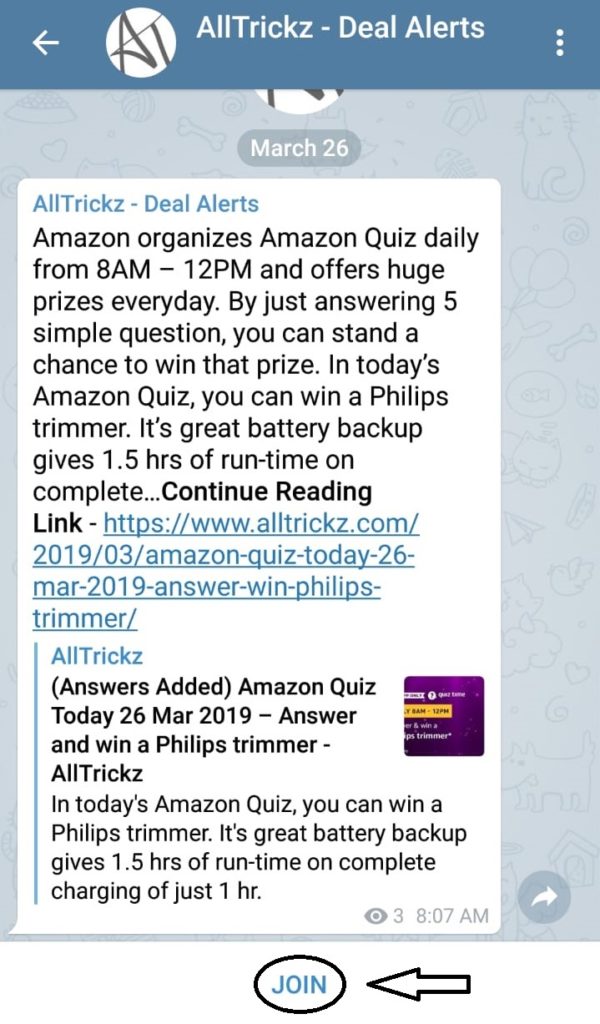Tap the AllTrickz - Deal Alerts sender name

click(x=146, y=204)
